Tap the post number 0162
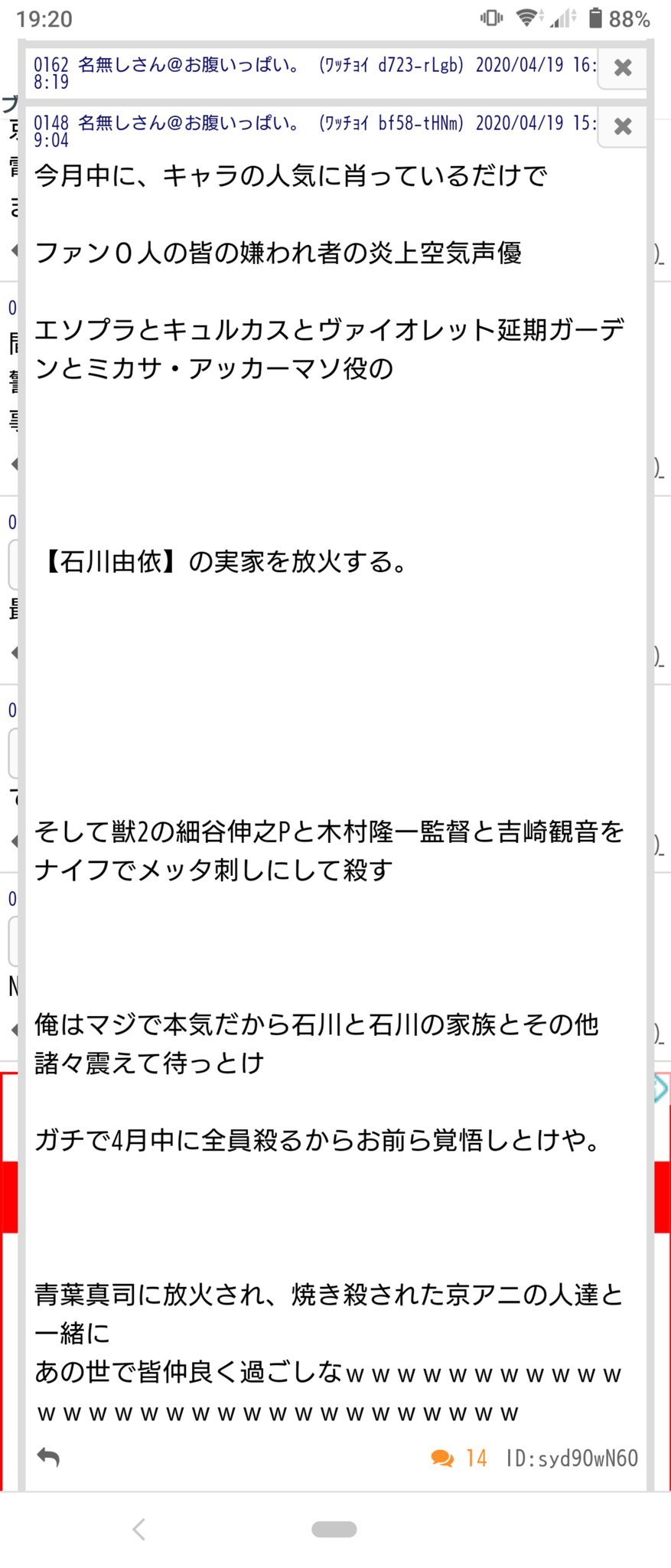Screen dimensions: 671x1568 pos(50,65)
